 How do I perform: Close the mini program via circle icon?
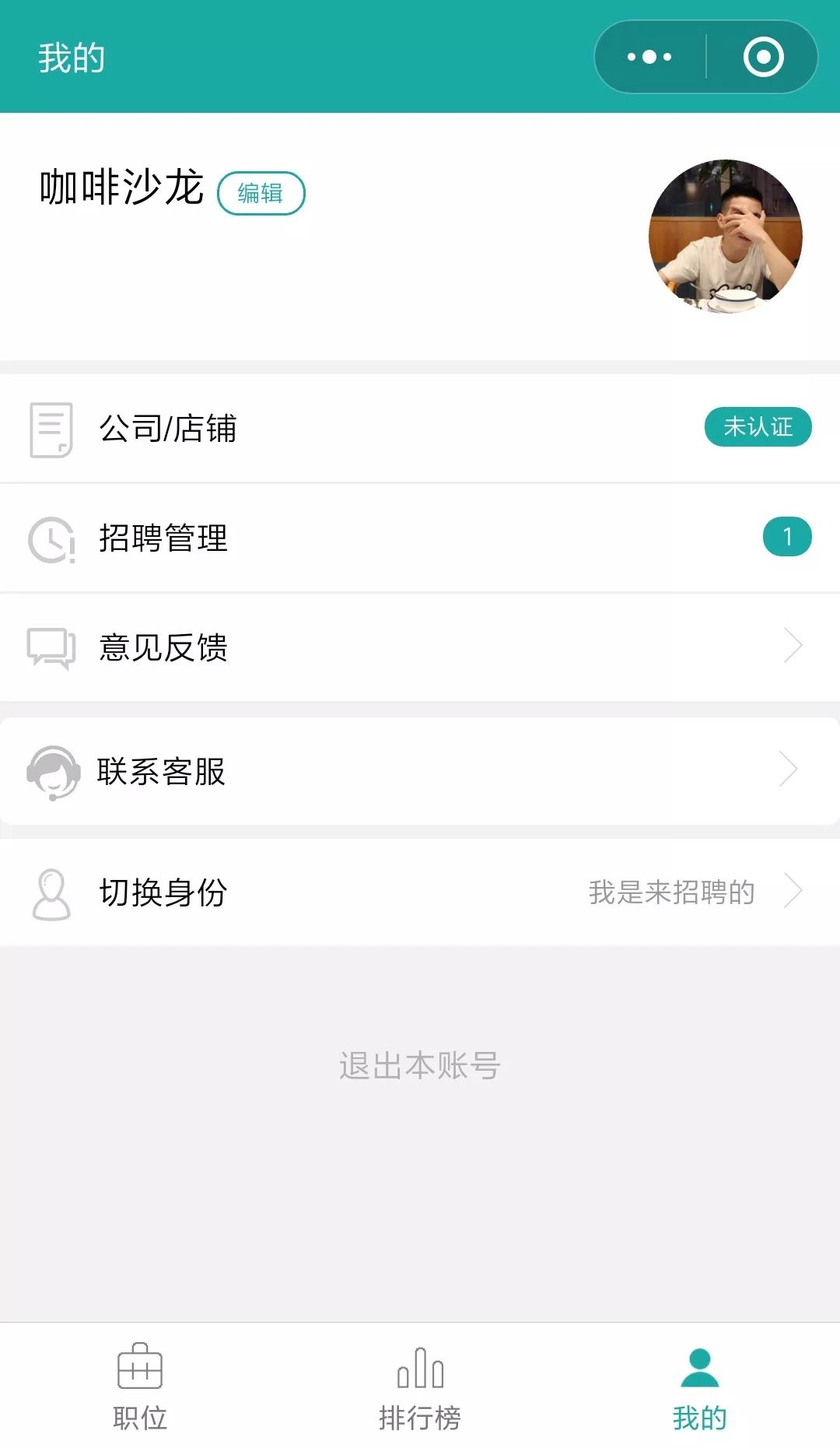point(763,57)
